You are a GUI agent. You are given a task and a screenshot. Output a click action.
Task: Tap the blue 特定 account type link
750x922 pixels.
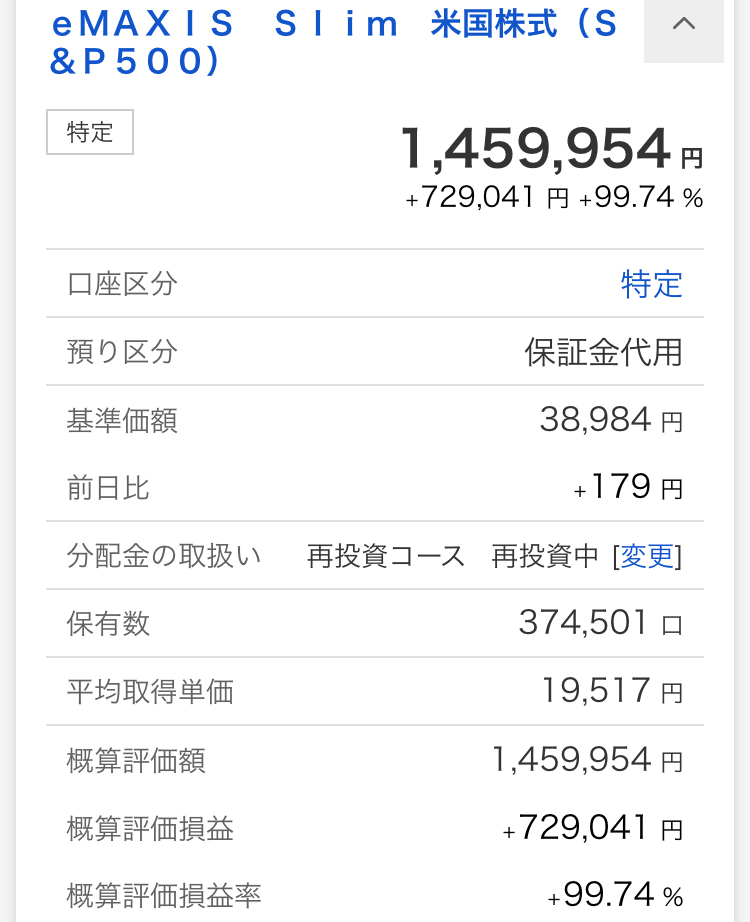(x=651, y=285)
